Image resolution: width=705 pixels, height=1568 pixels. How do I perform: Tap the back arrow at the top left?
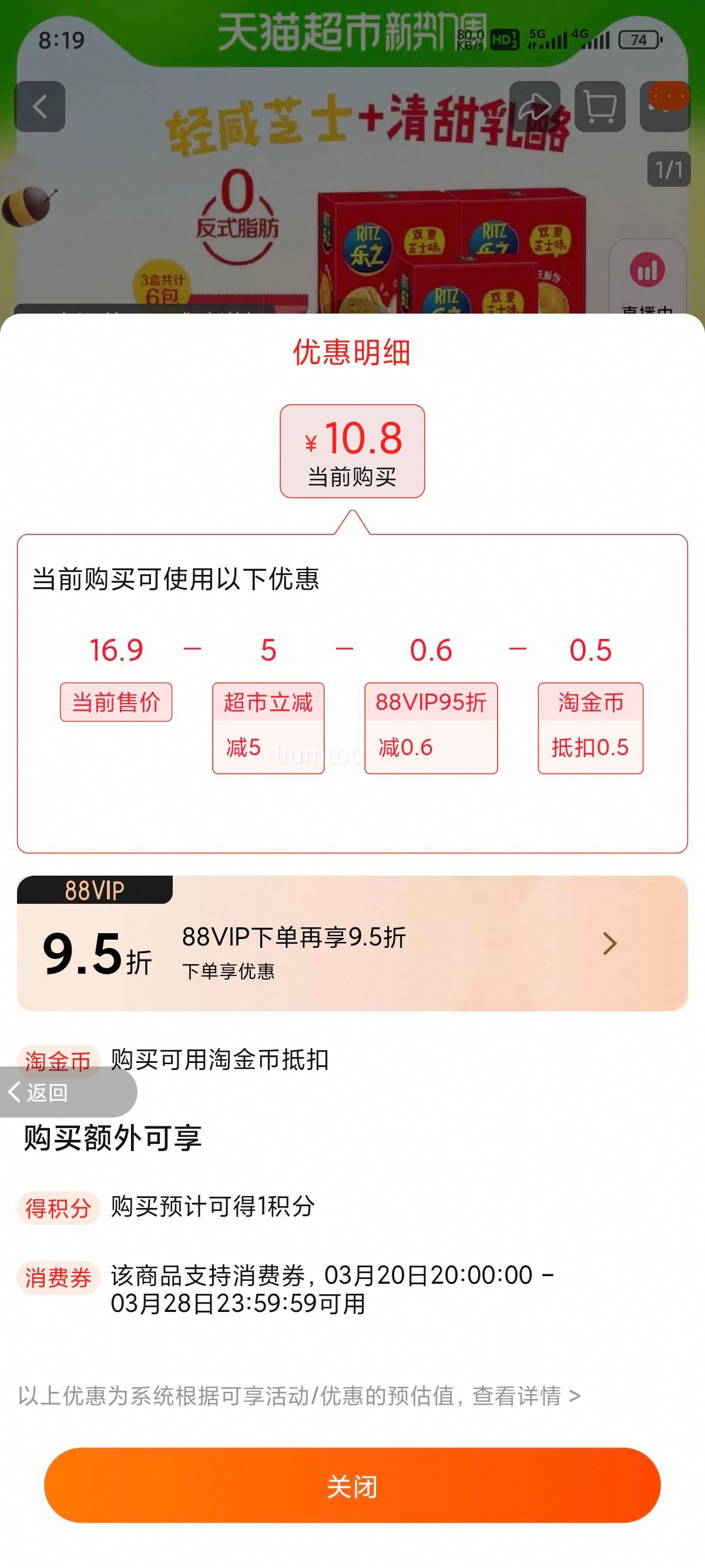tap(39, 107)
